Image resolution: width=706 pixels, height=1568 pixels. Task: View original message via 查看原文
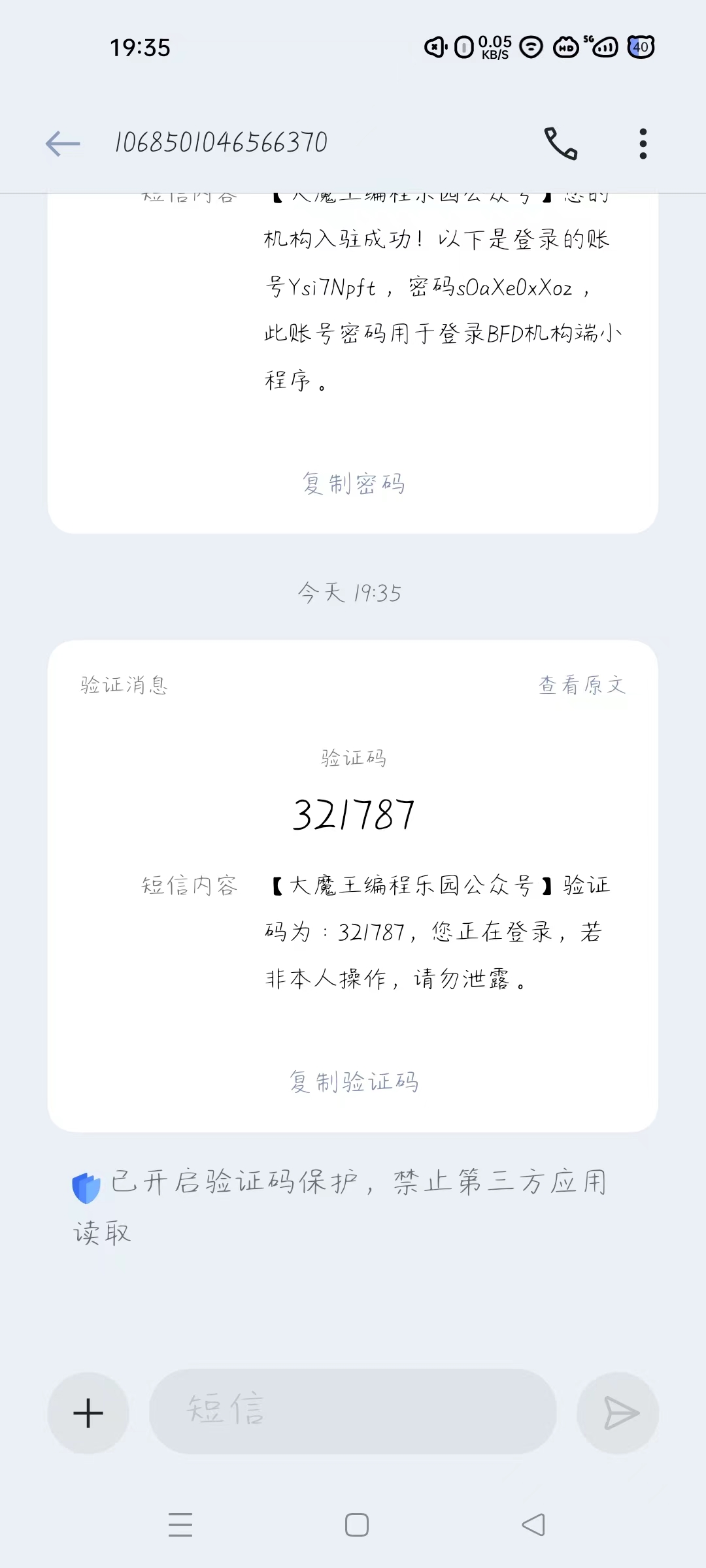580,685
